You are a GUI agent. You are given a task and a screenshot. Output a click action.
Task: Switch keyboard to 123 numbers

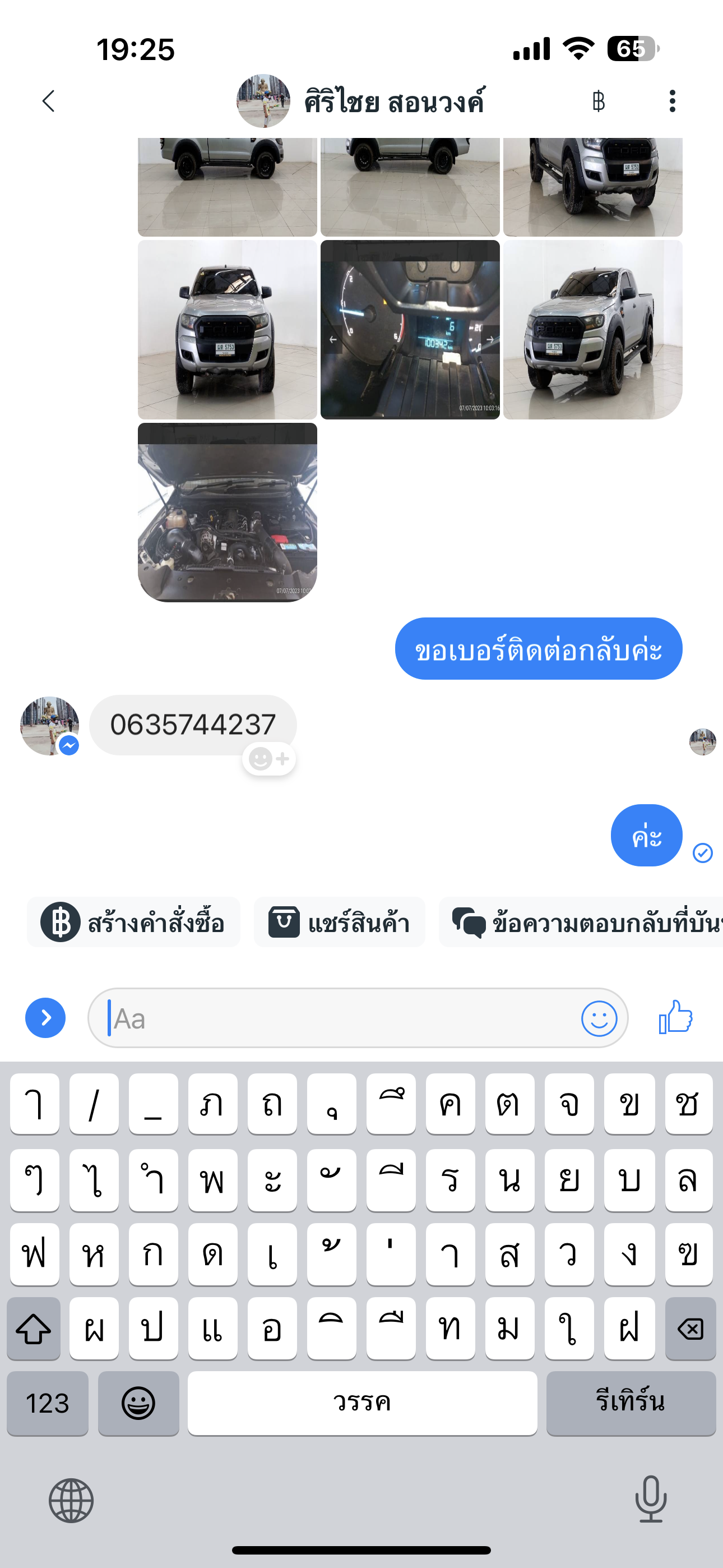click(x=48, y=1403)
